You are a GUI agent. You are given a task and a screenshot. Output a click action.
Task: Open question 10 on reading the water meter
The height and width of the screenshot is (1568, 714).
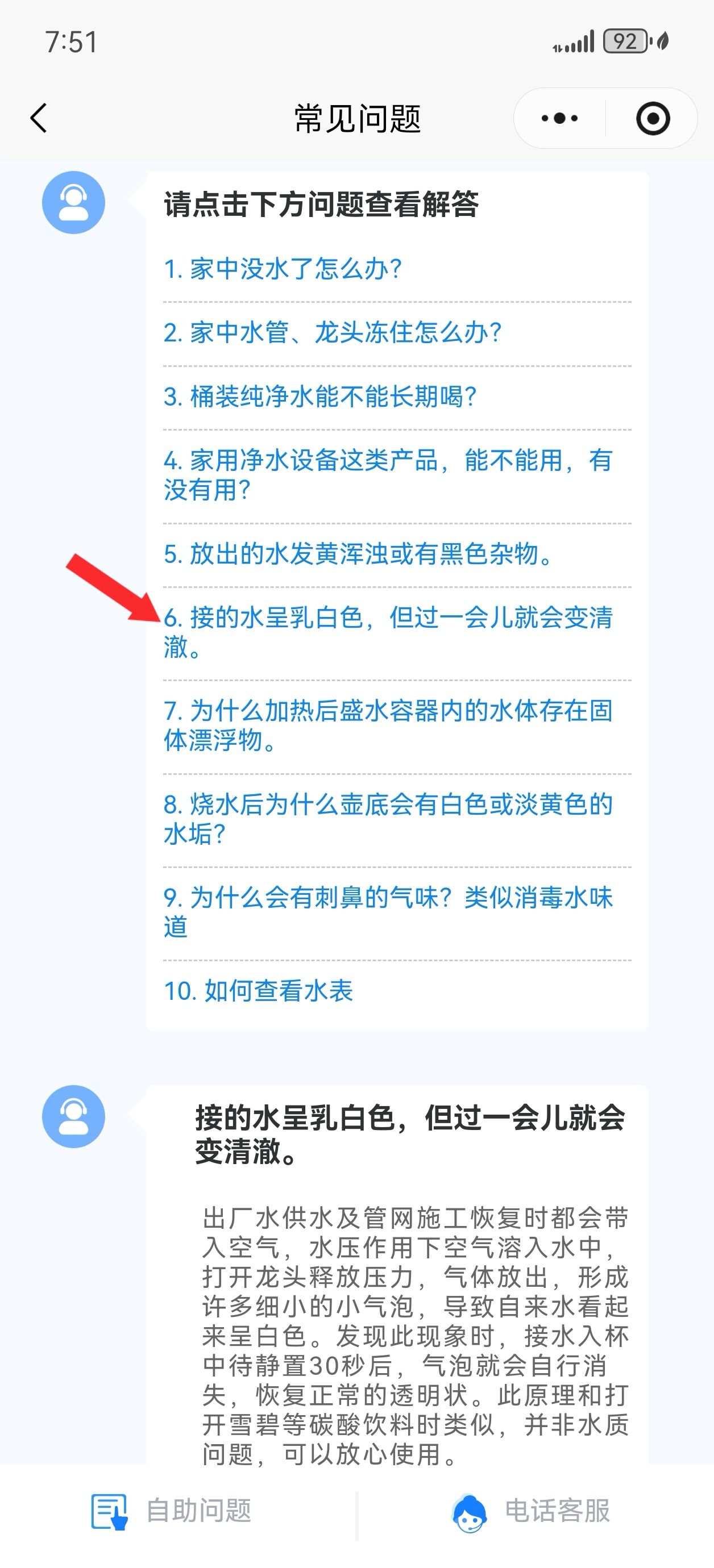(x=258, y=991)
